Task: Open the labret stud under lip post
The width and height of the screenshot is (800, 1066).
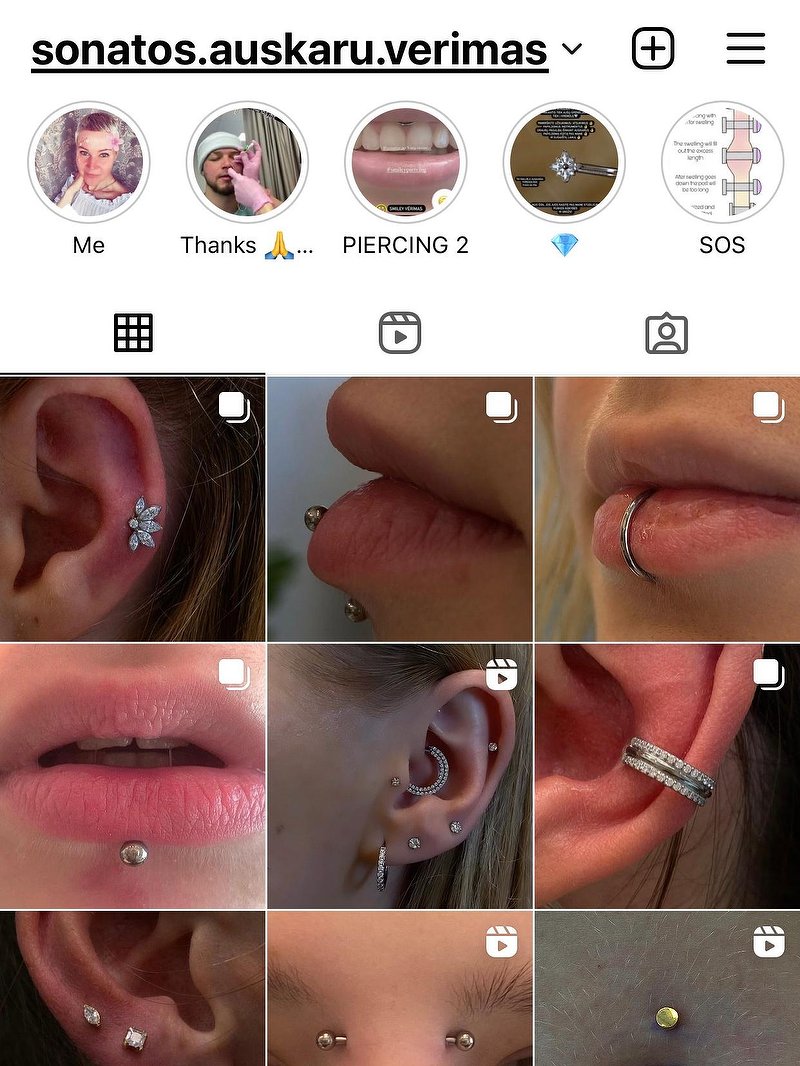Action: click(x=132, y=776)
